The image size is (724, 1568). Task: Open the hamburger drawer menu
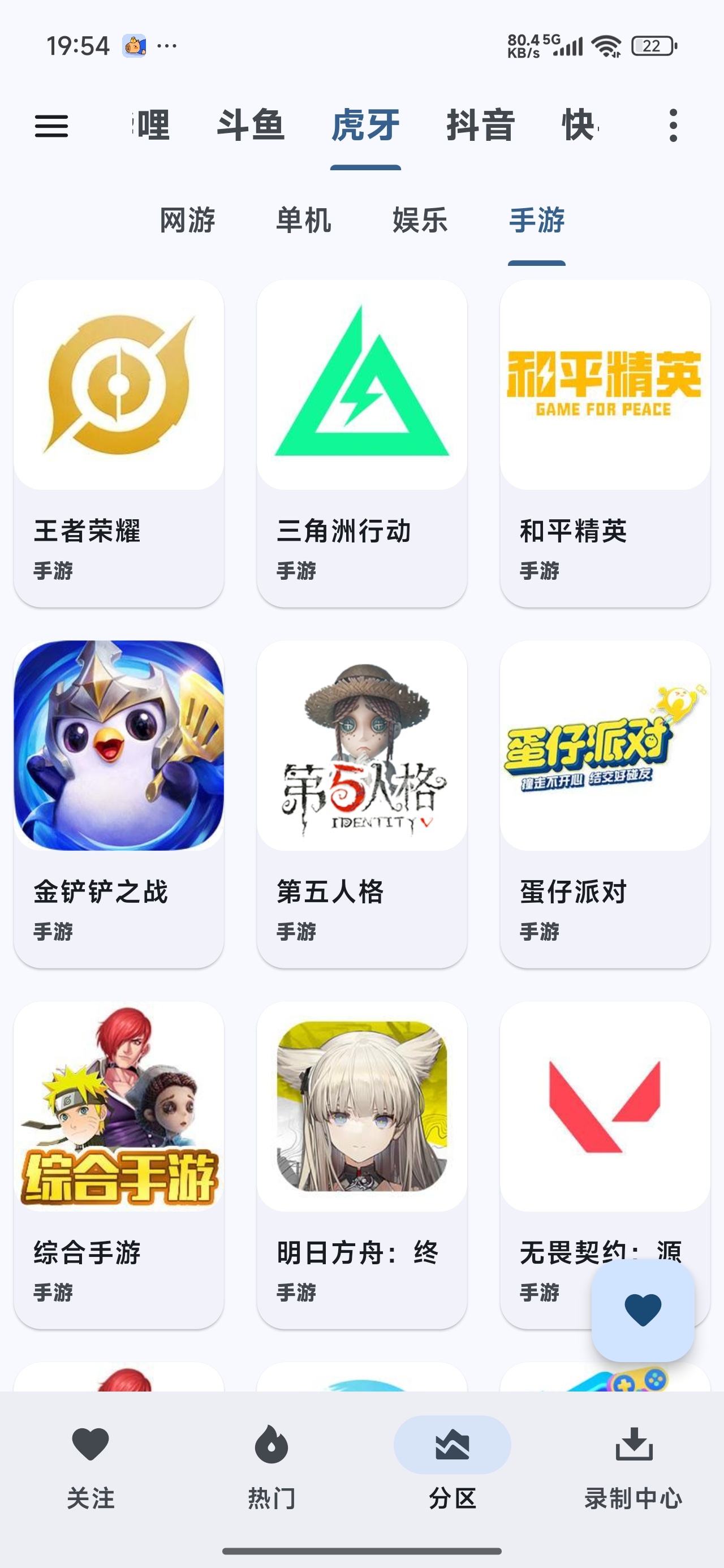(x=51, y=126)
